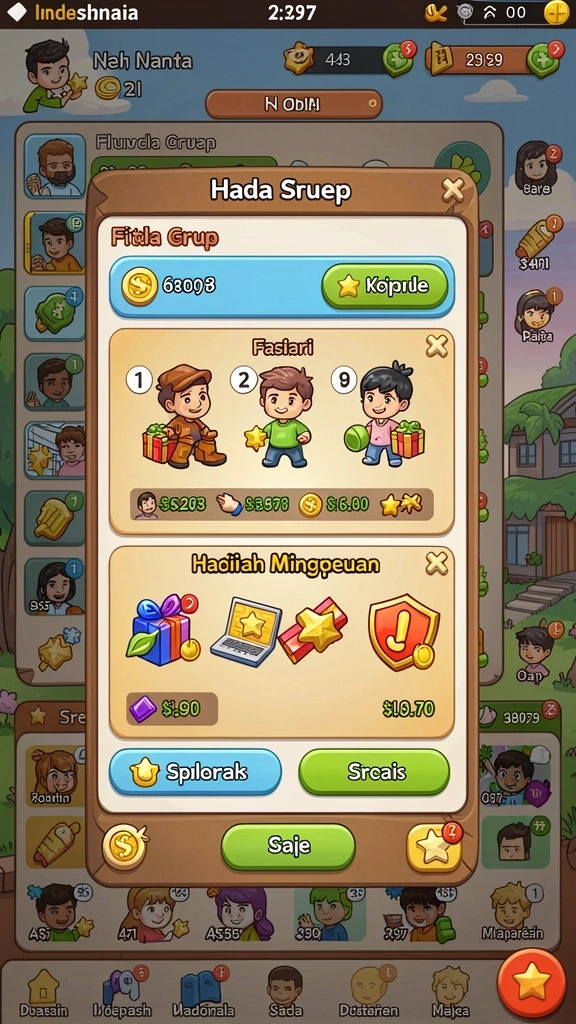Image resolution: width=576 pixels, height=1024 pixels.
Task: Open the star button with red badge beside Saje
Action: [434, 847]
